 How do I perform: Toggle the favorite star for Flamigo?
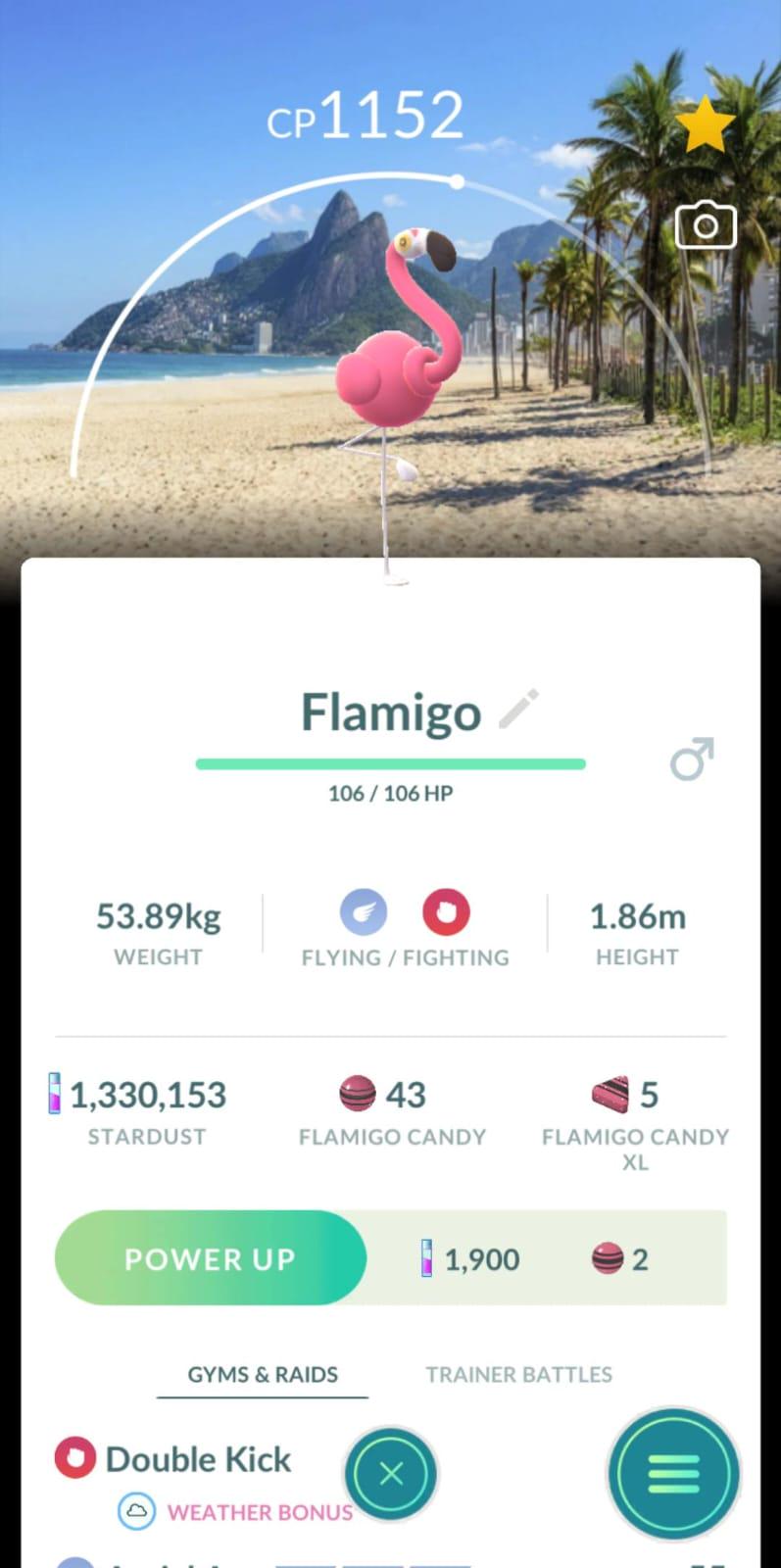pyautogui.click(x=705, y=125)
